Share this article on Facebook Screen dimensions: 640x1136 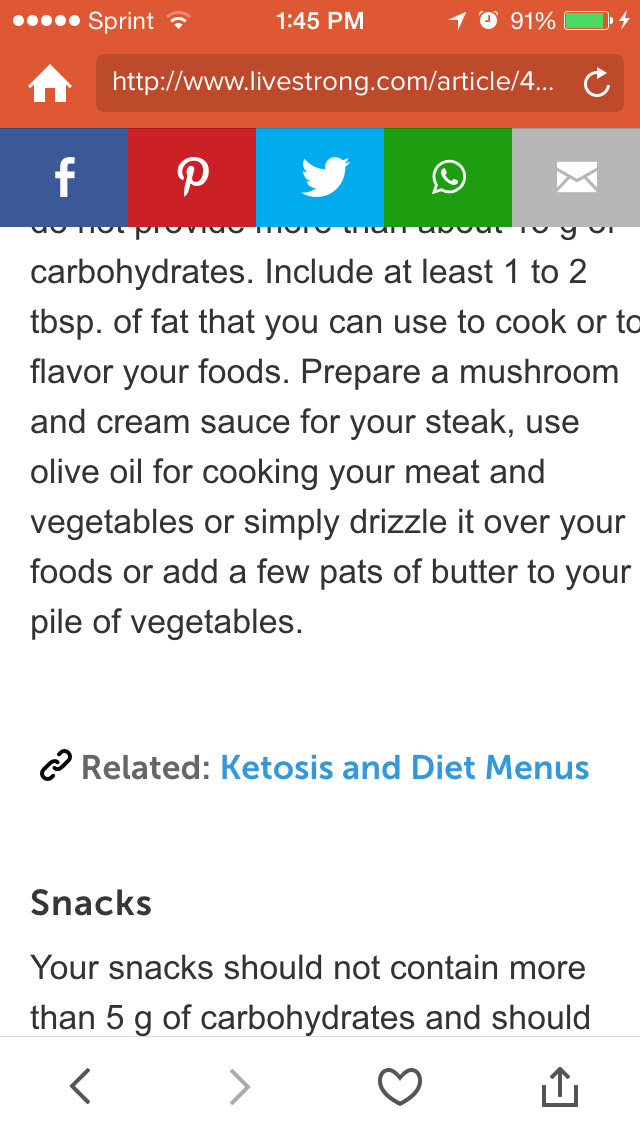tap(64, 178)
